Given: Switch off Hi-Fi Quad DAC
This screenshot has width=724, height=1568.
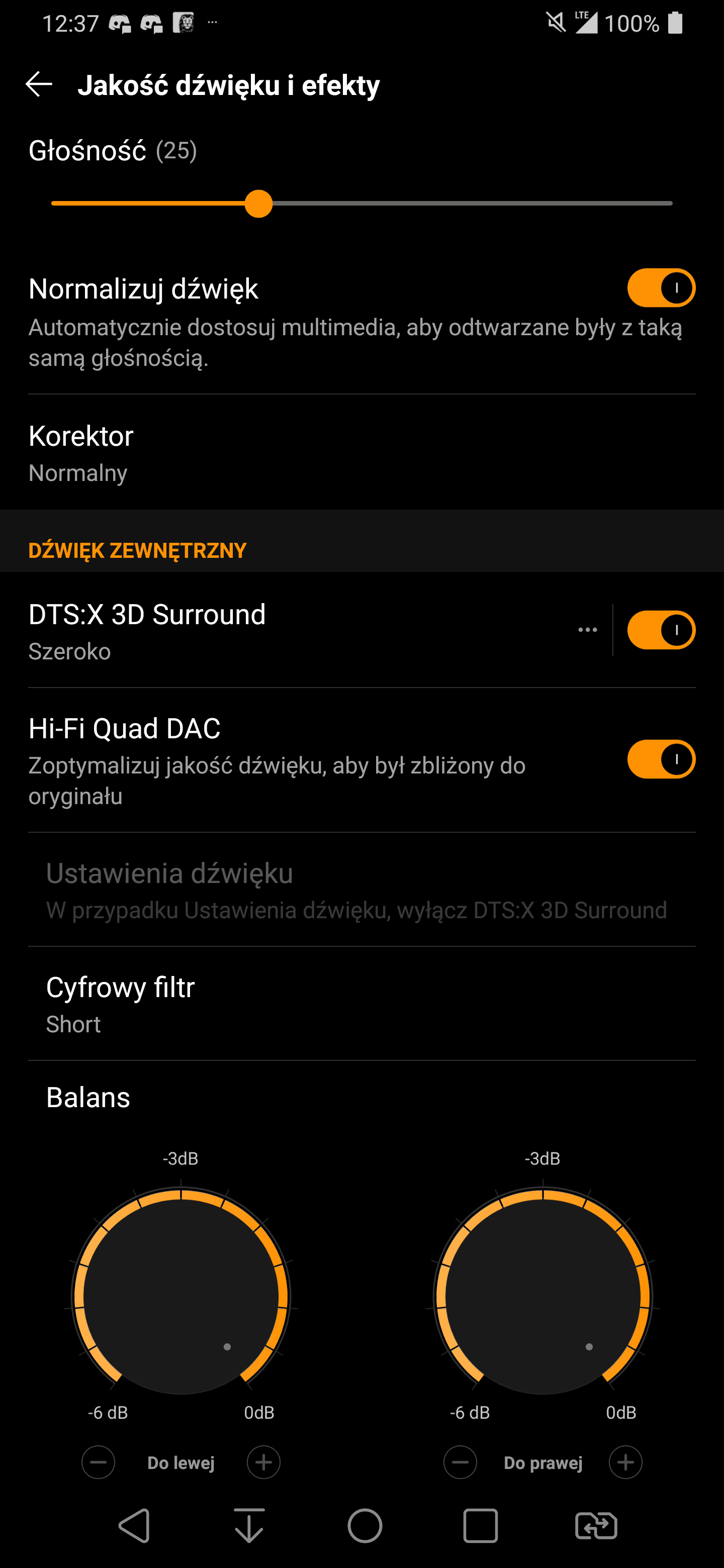Looking at the screenshot, I should point(661,759).
